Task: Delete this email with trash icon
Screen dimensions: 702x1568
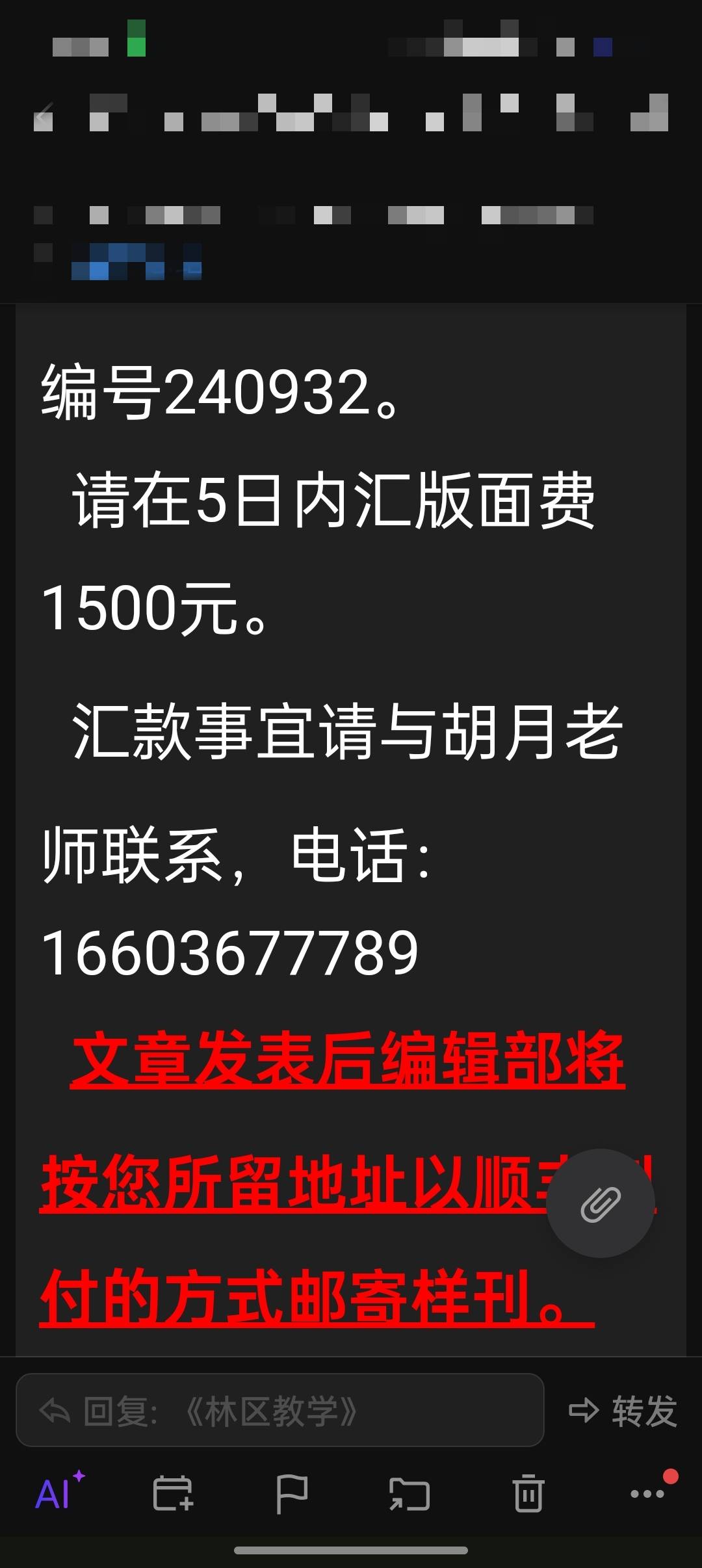Action: [x=528, y=1493]
